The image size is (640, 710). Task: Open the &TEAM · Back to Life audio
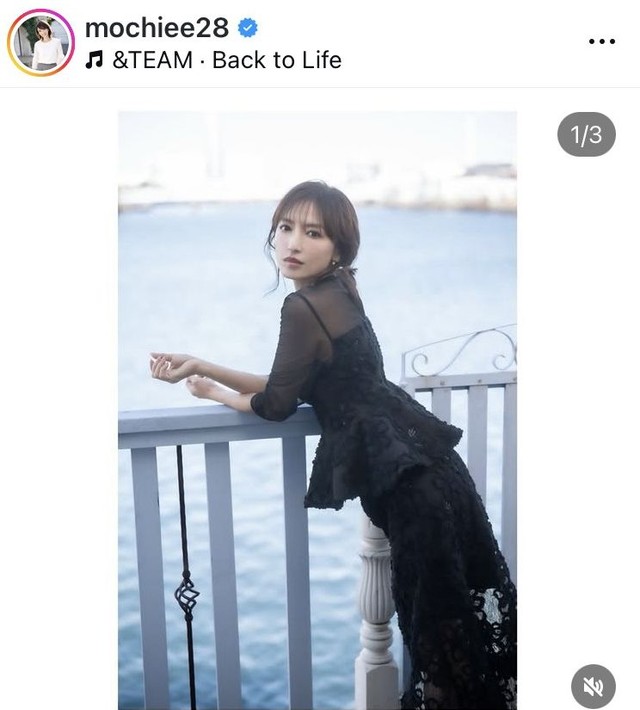226,60
